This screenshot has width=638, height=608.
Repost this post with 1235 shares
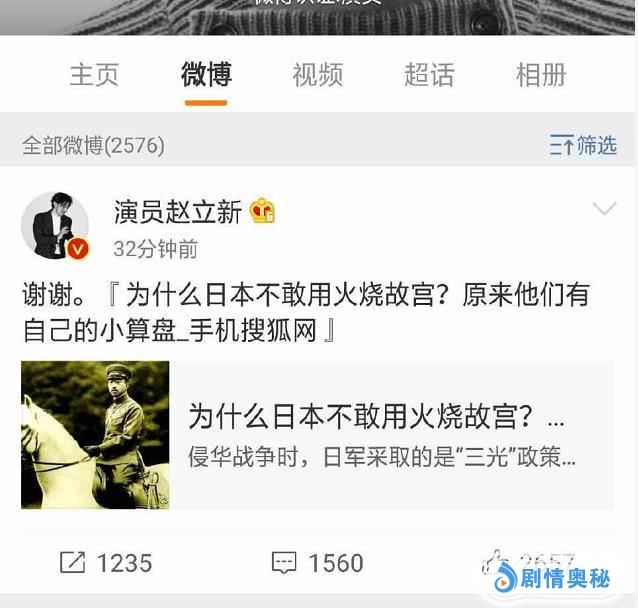click(x=106, y=563)
